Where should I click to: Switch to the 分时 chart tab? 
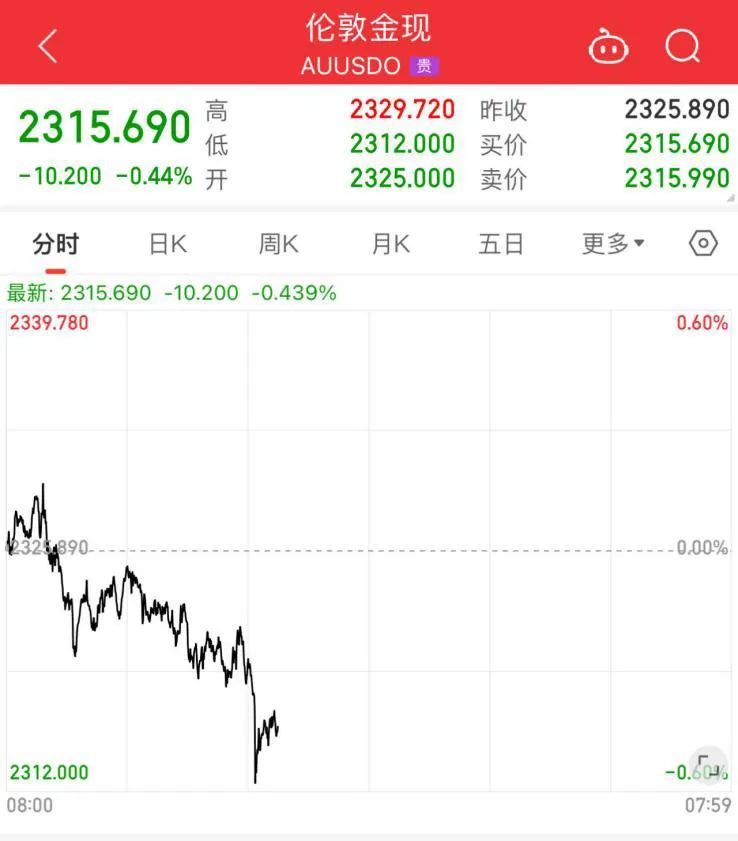click(x=55, y=243)
